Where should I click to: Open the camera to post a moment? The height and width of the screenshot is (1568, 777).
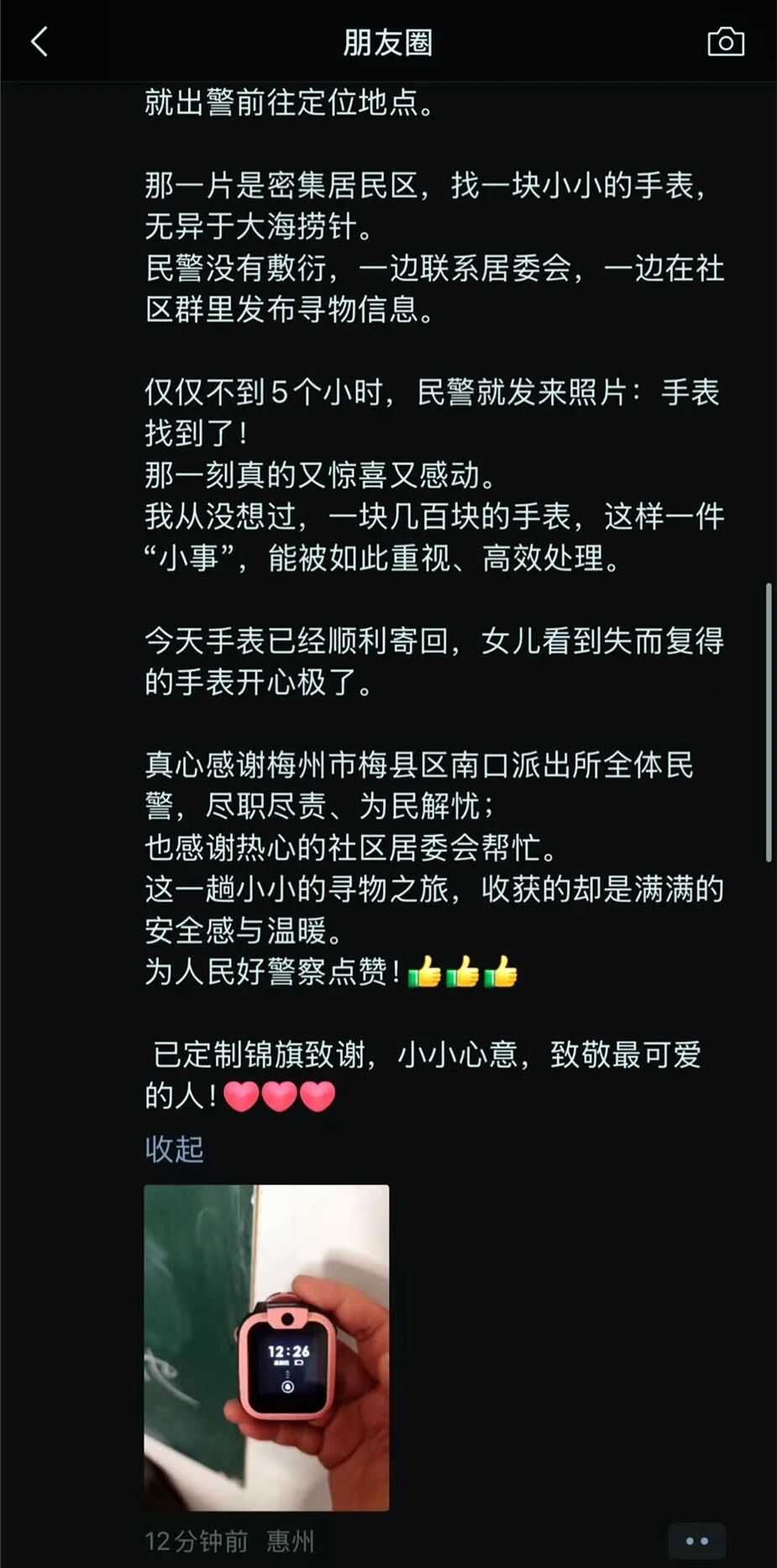tap(726, 42)
